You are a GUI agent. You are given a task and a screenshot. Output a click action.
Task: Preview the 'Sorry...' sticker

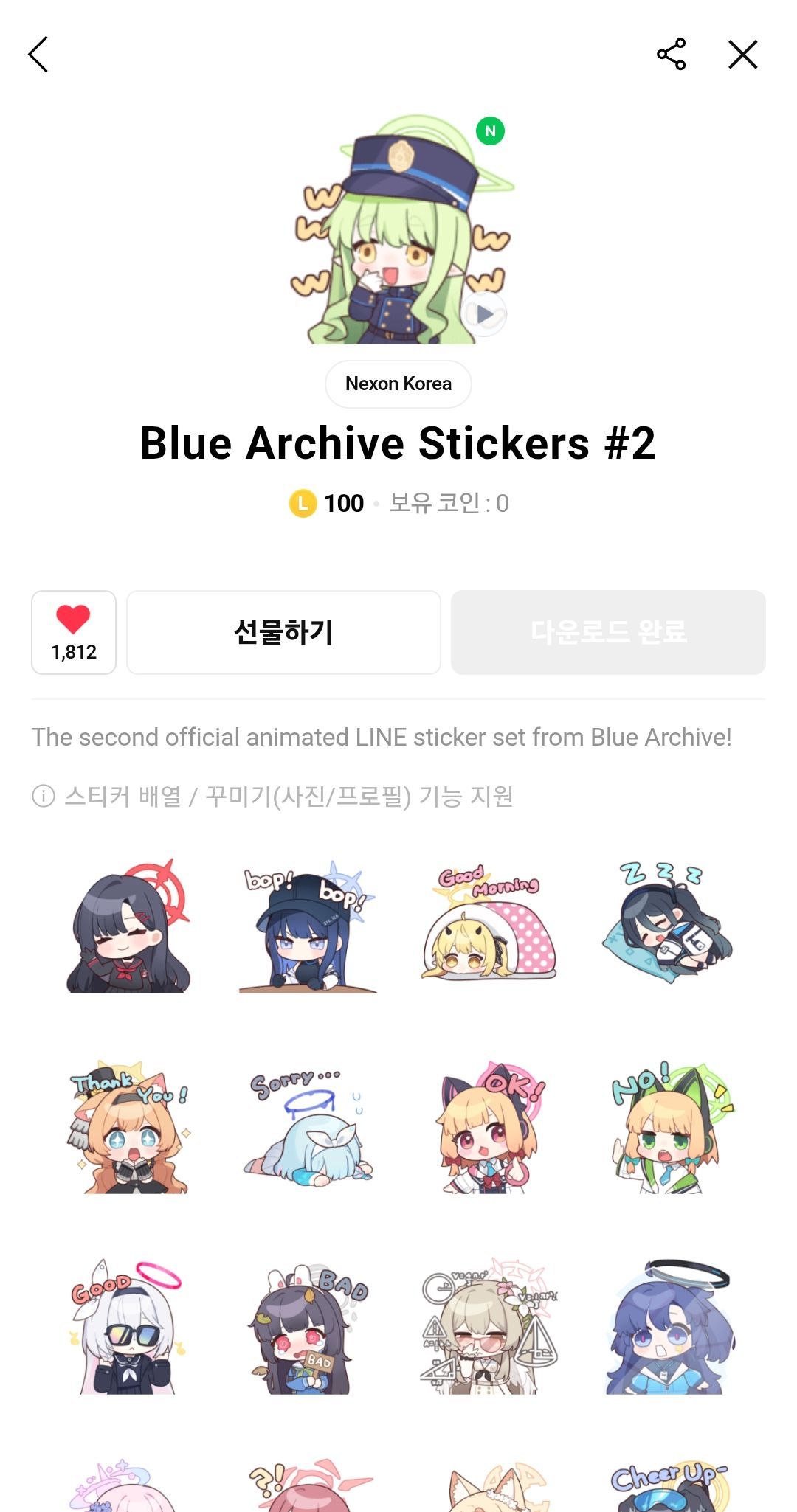click(x=308, y=1127)
